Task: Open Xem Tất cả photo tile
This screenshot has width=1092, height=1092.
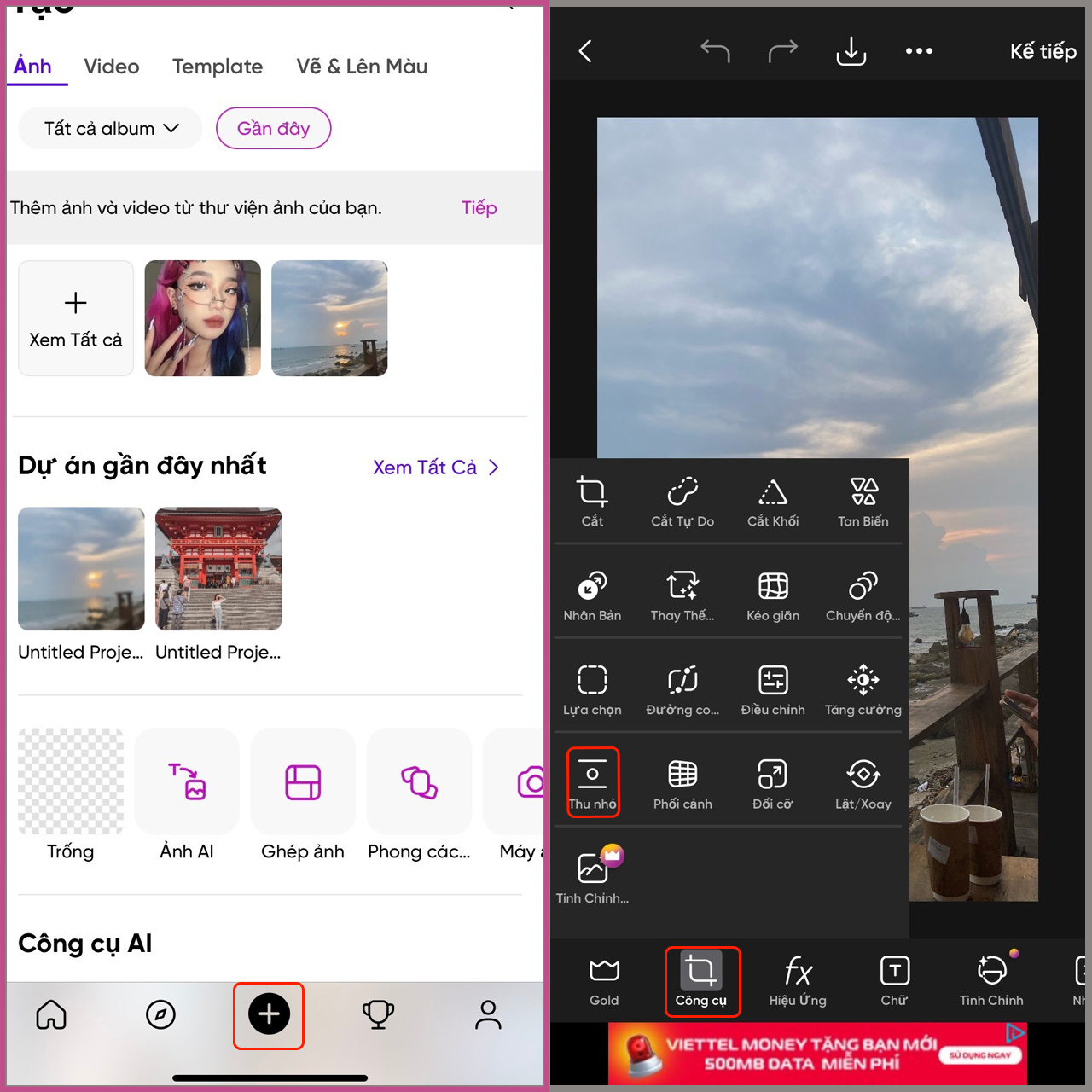Action: pos(76,318)
